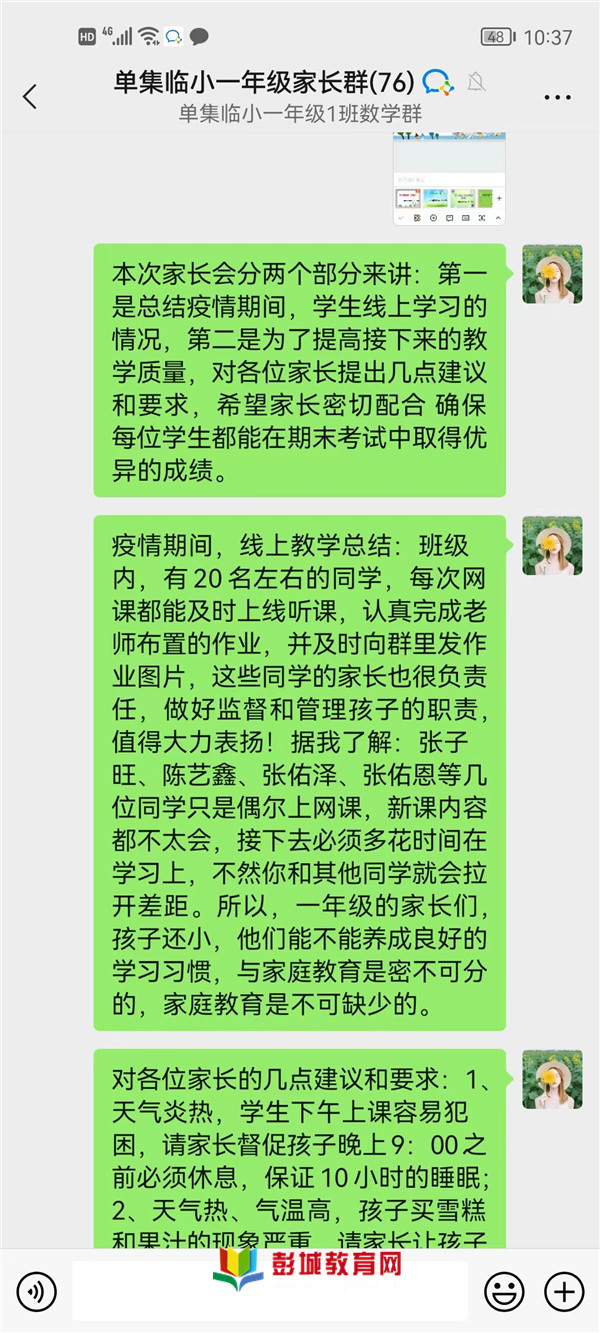Screen dimensions: 600x1333
Task: Open the plus attachment menu
Action: (x=565, y=1291)
